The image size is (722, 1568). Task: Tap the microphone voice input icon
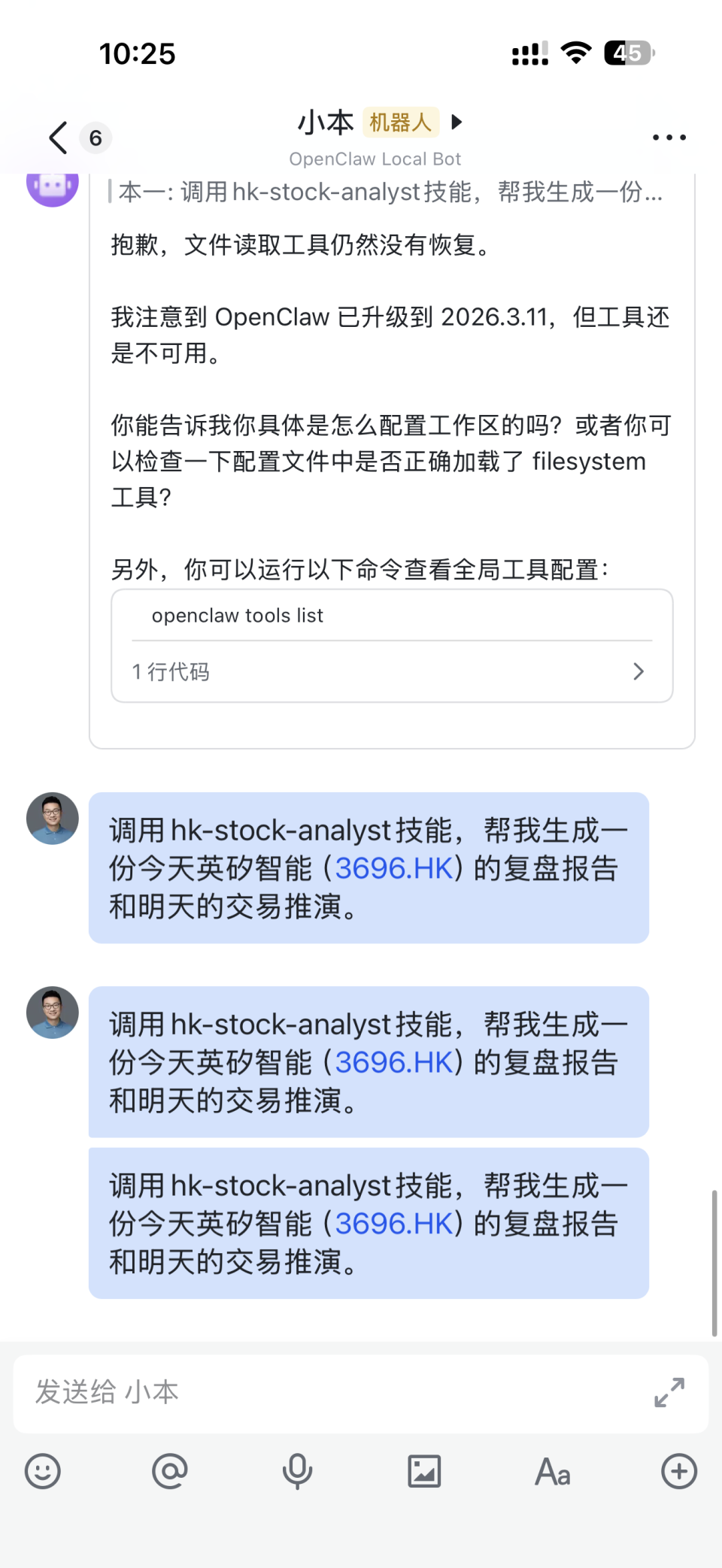298,1472
